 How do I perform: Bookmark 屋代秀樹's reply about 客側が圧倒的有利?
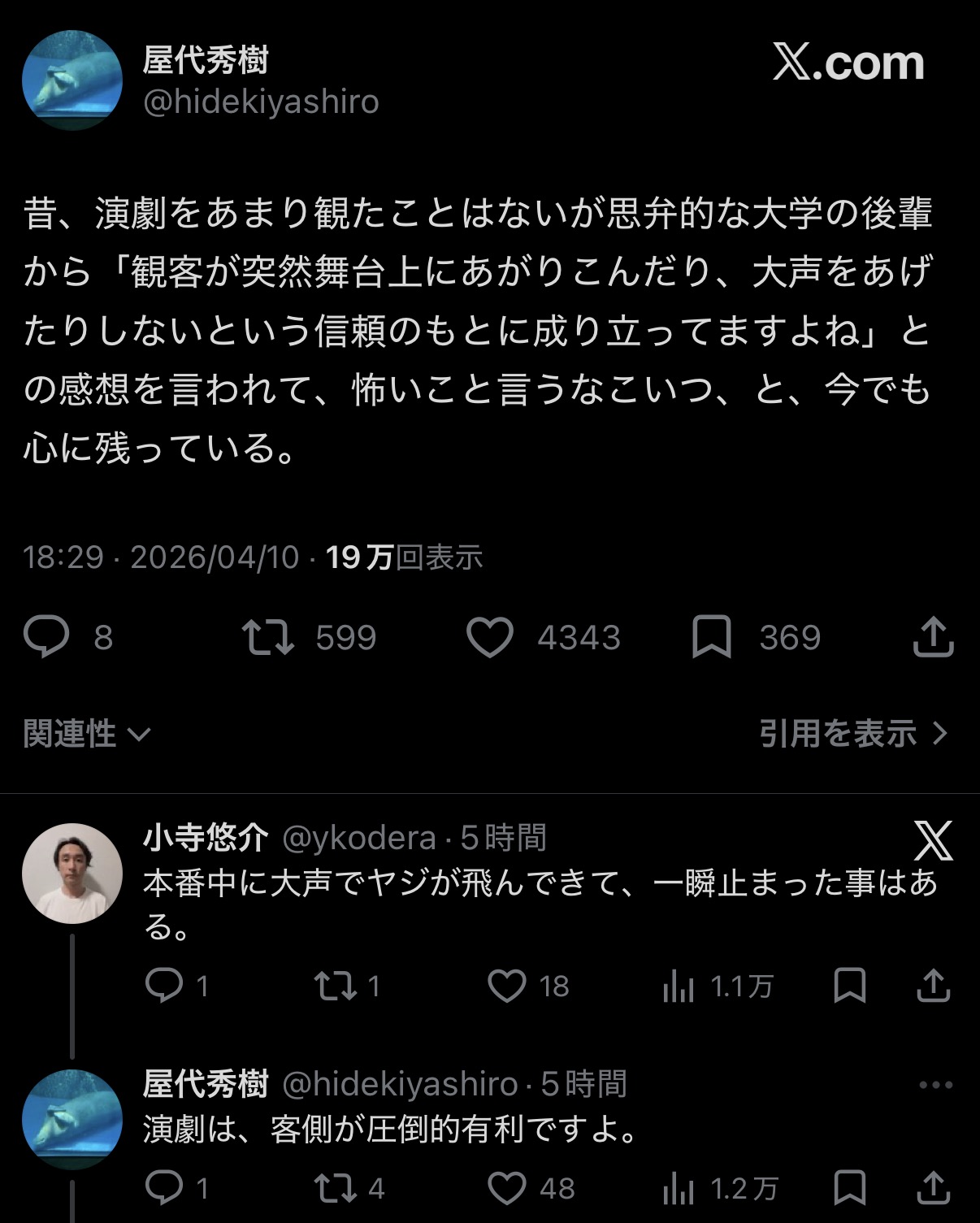tap(850, 1189)
